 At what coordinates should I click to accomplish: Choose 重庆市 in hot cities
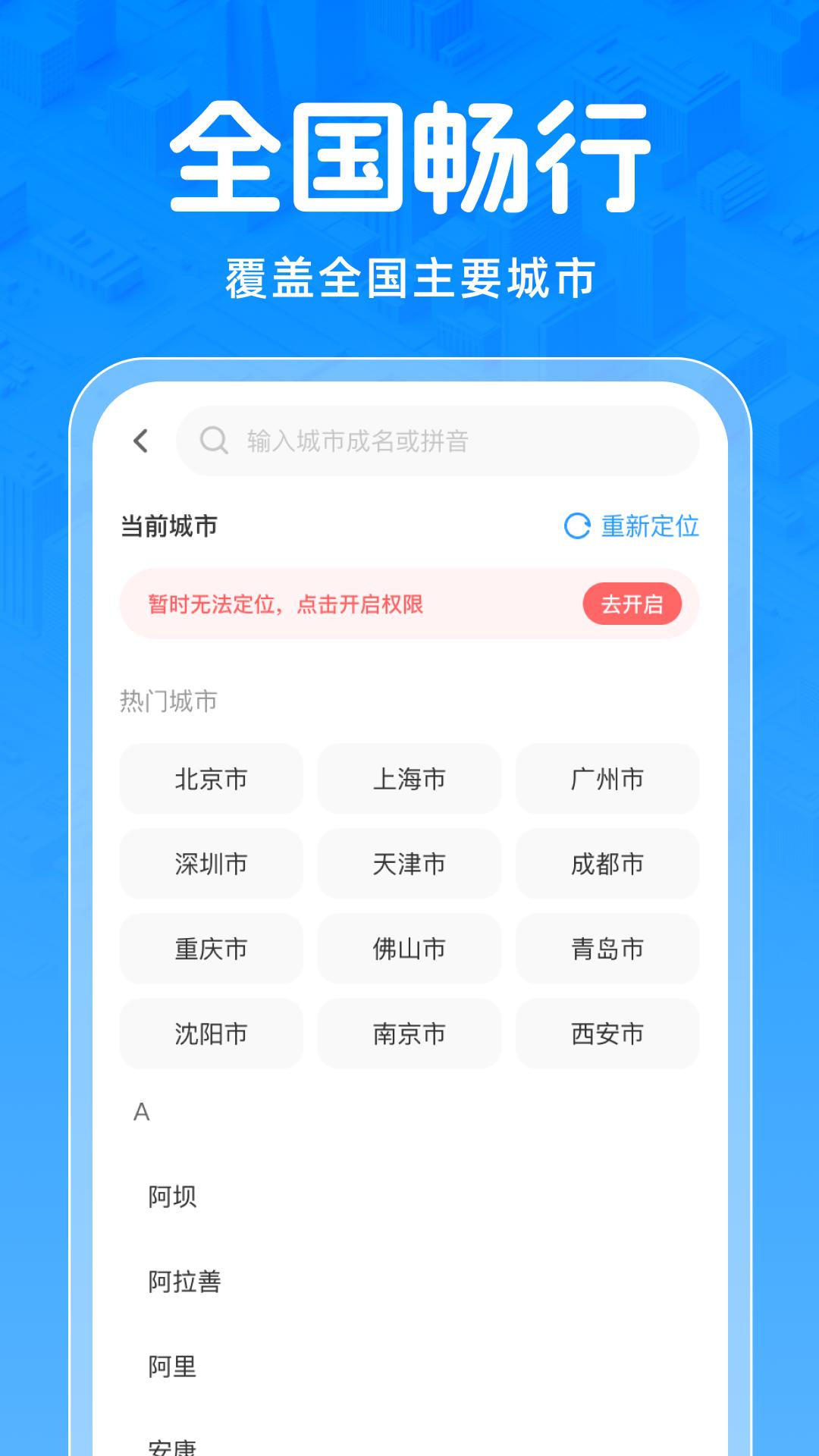tap(211, 949)
